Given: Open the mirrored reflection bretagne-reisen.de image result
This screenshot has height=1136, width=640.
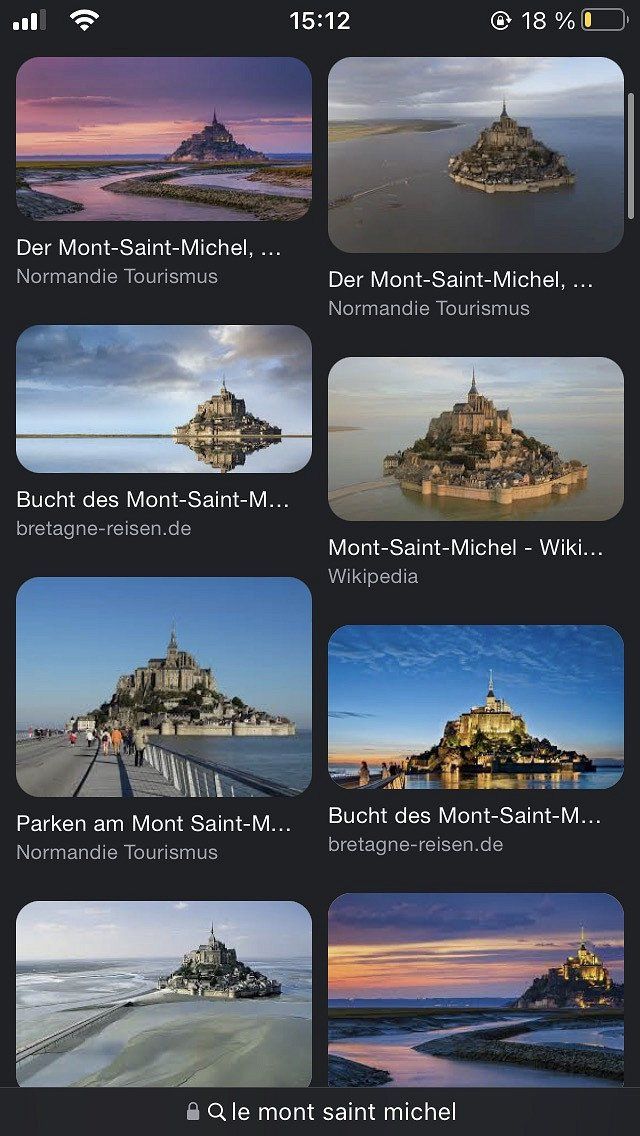Looking at the screenshot, I should (x=163, y=399).
